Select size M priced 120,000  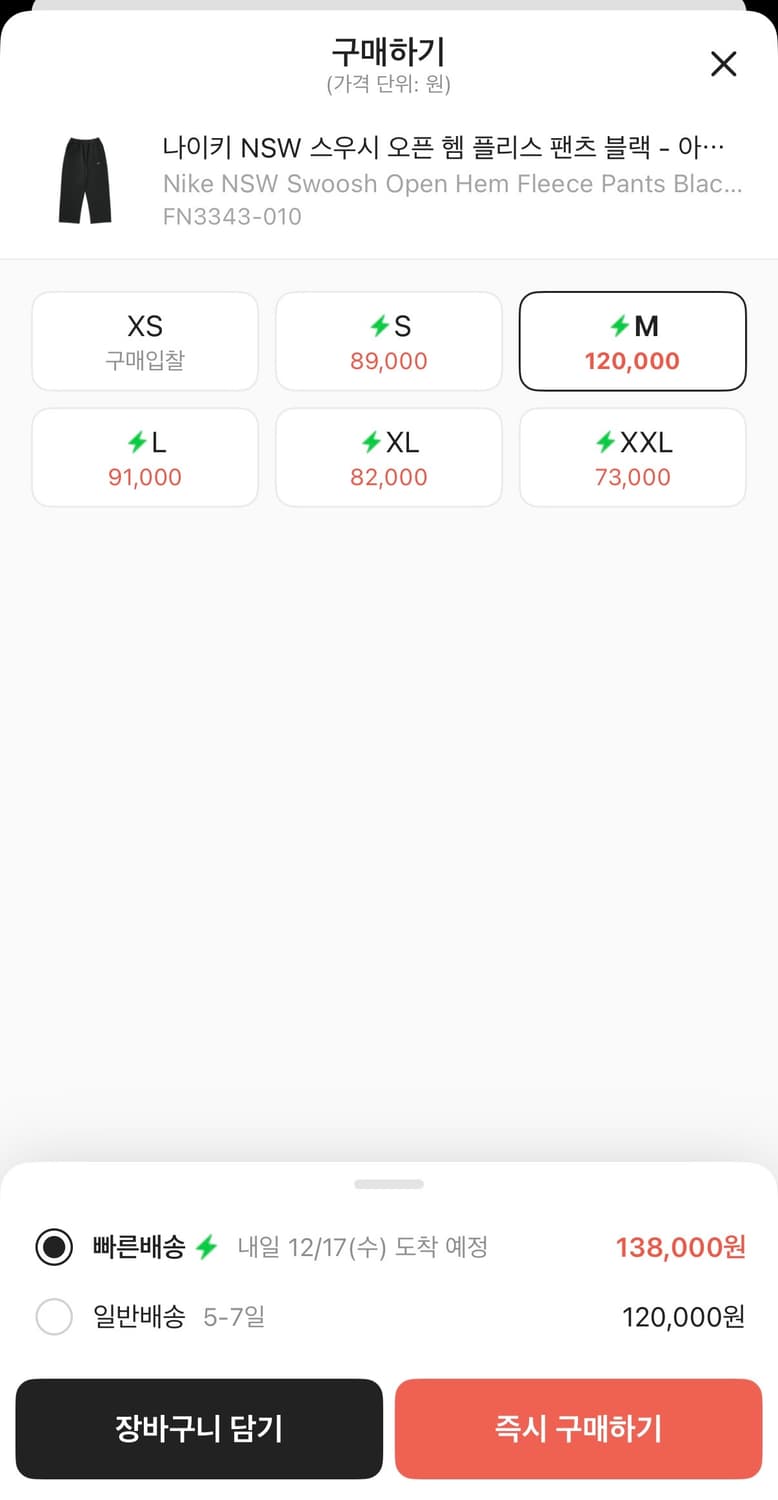tap(632, 341)
